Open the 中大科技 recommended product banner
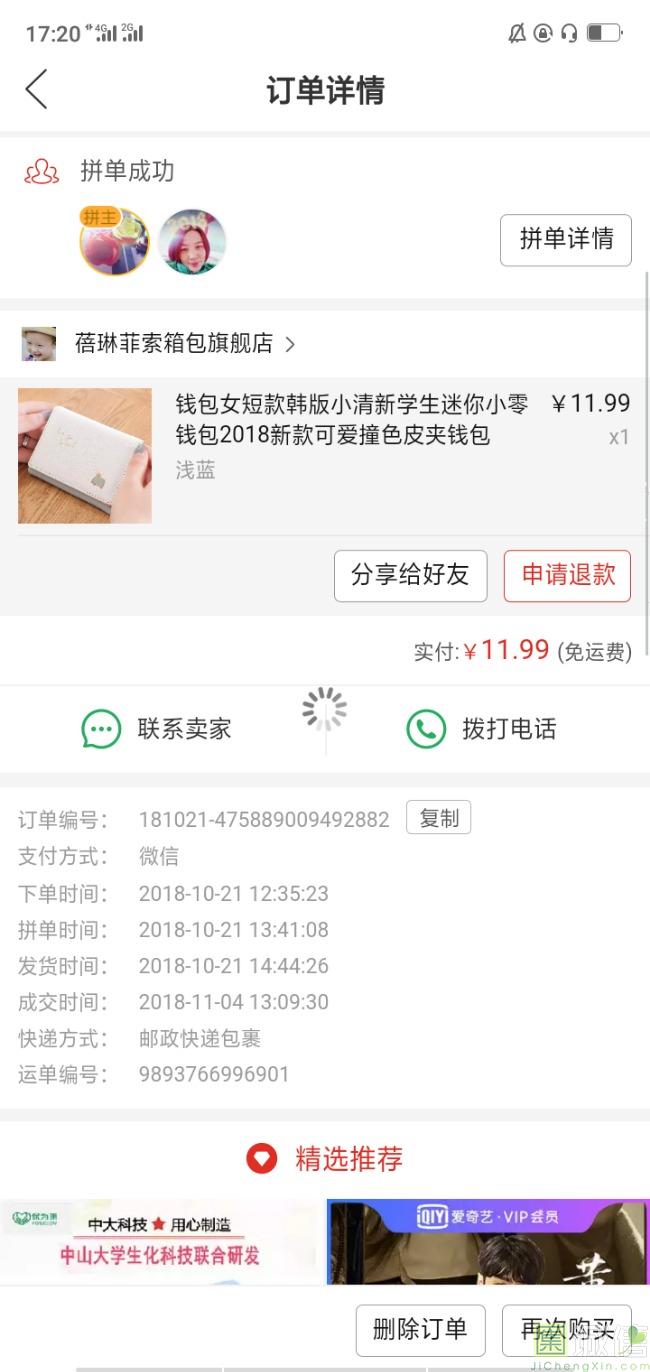Viewport: 650px width, 1372px height. pyautogui.click(x=158, y=1241)
